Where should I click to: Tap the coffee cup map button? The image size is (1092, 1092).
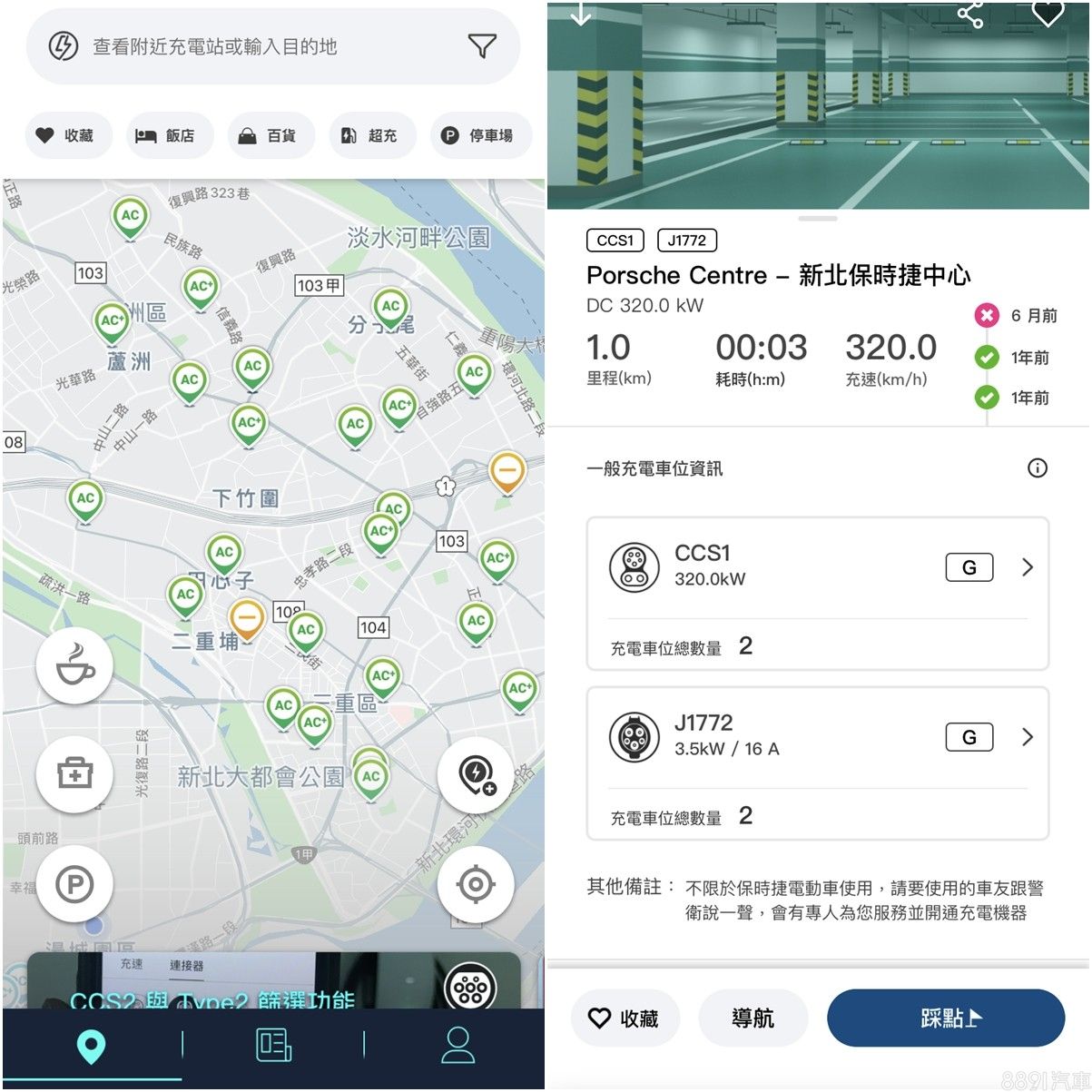[74, 666]
